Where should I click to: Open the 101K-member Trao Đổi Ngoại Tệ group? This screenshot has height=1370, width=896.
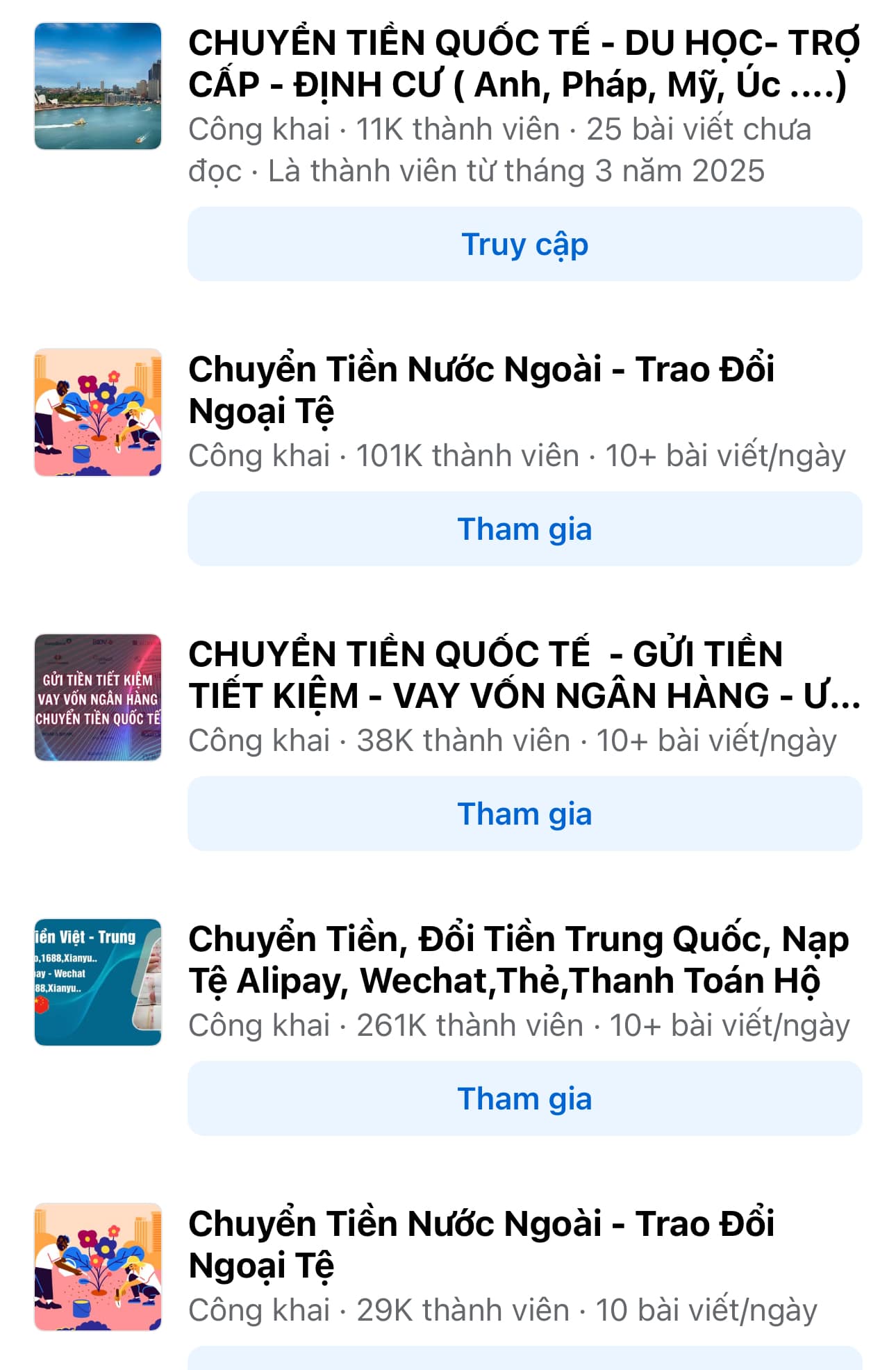tap(481, 390)
